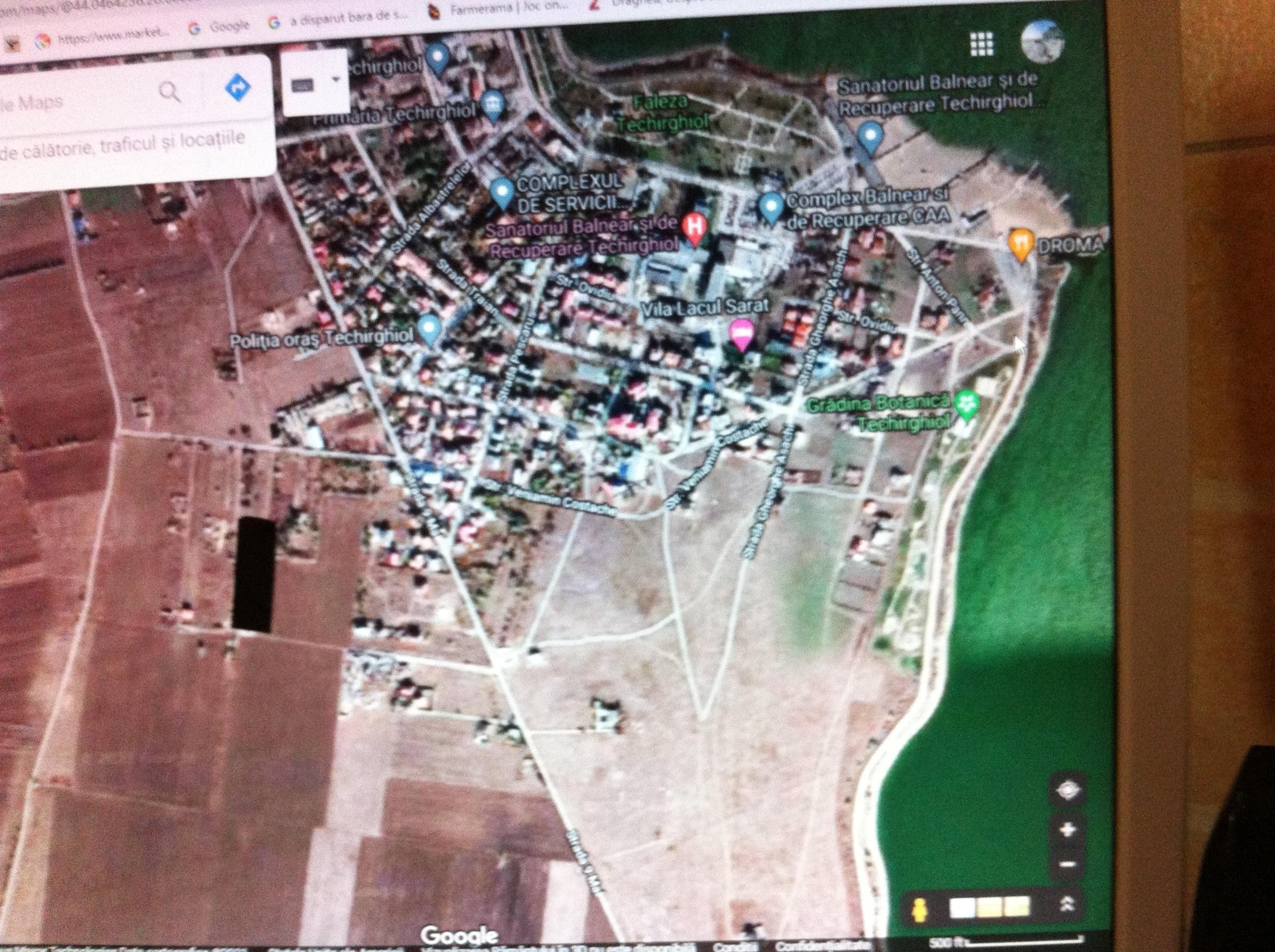Open directions with the blue arrow icon
The width and height of the screenshot is (1275, 952).
236,88
